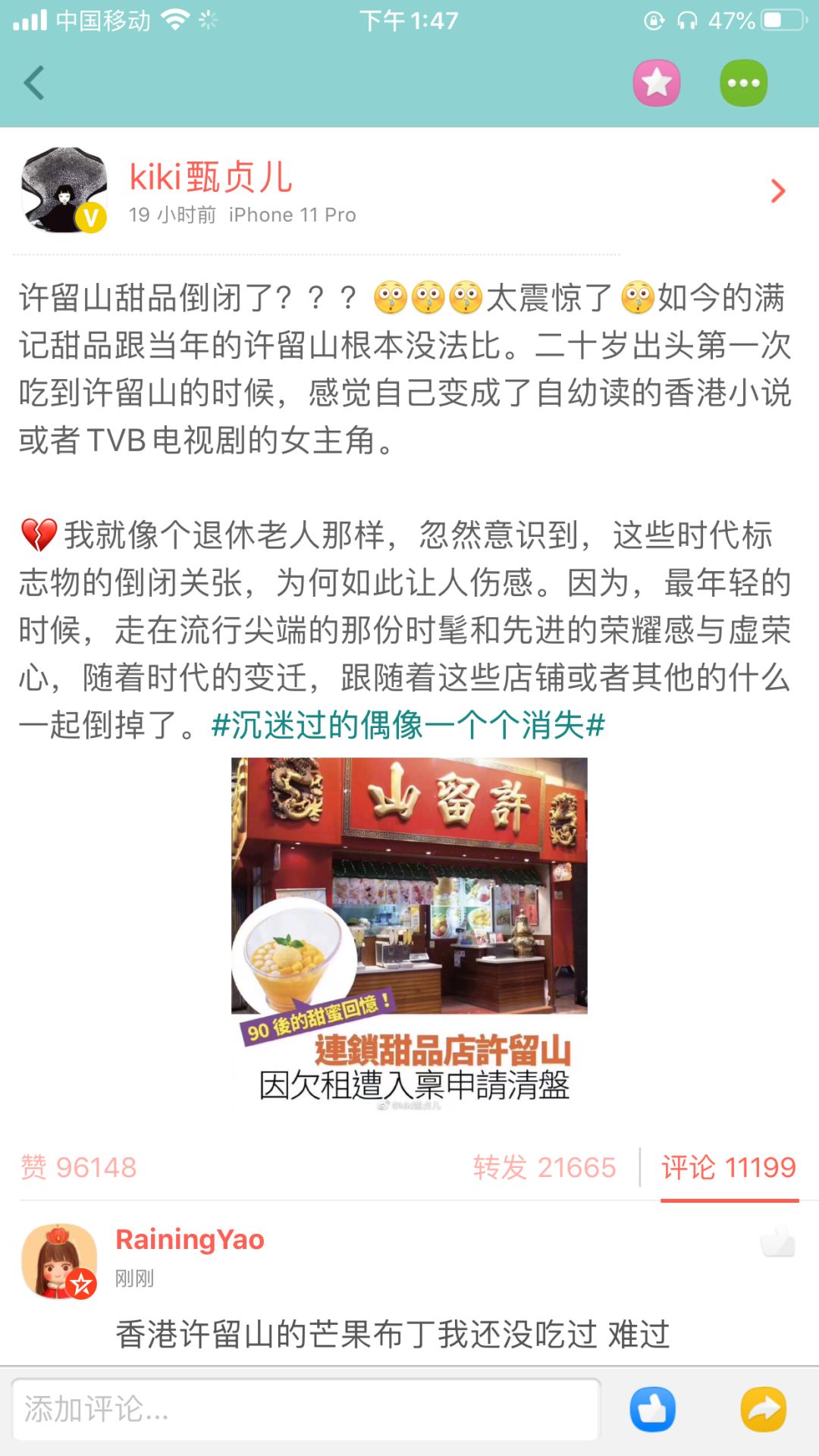Image resolution: width=819 pixels, height=1456 pixels.
Task: Toggle favorite status of the post
Action: point(657,83)
